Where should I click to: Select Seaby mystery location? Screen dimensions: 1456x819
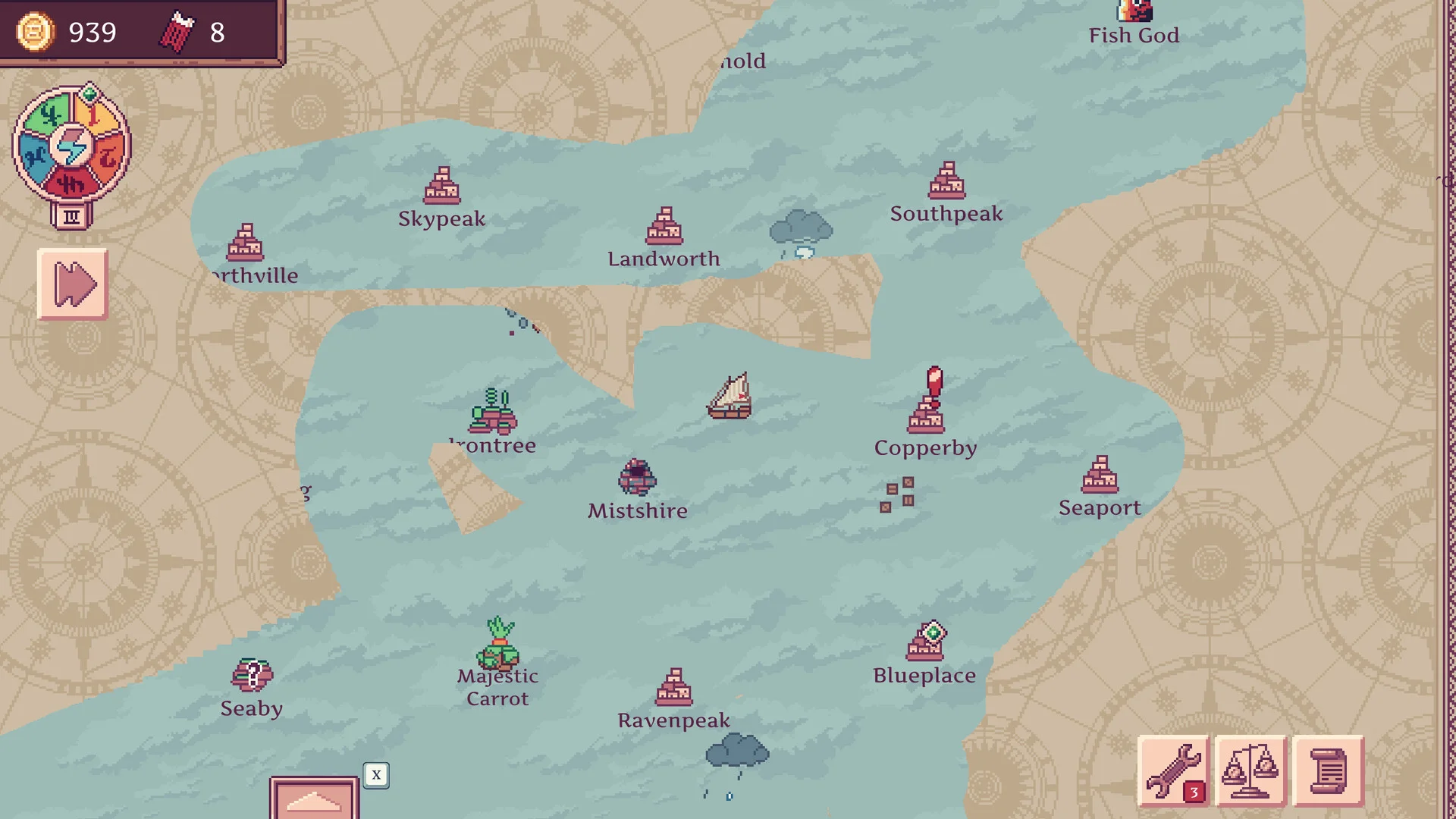(x=252, y=675)
